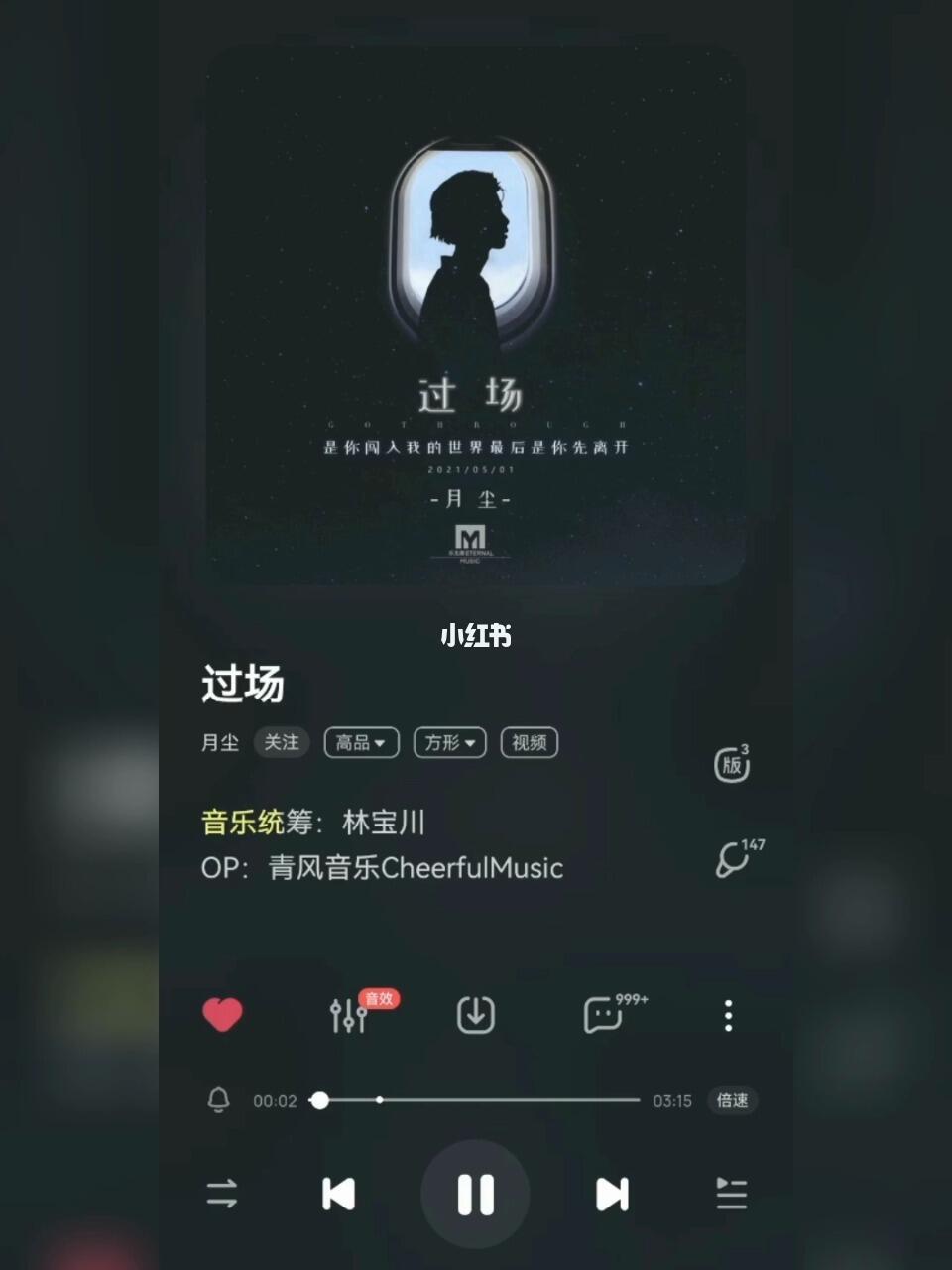Viewport: 952px width, 1270px height.
Task: Open the 视频 video for this song
Action: pyautogui.click(x=529, y=742)
